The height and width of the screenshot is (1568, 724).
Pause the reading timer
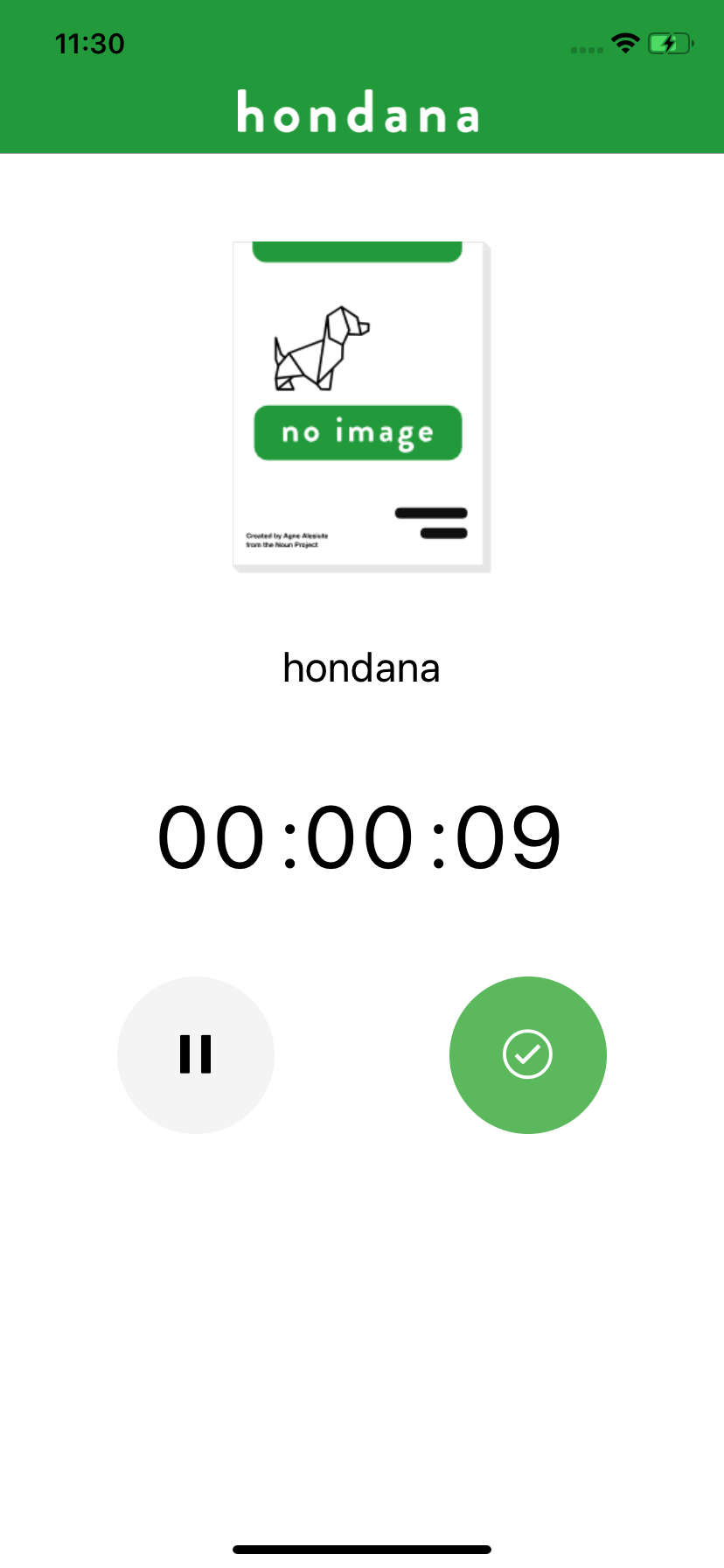[196, 1054]
